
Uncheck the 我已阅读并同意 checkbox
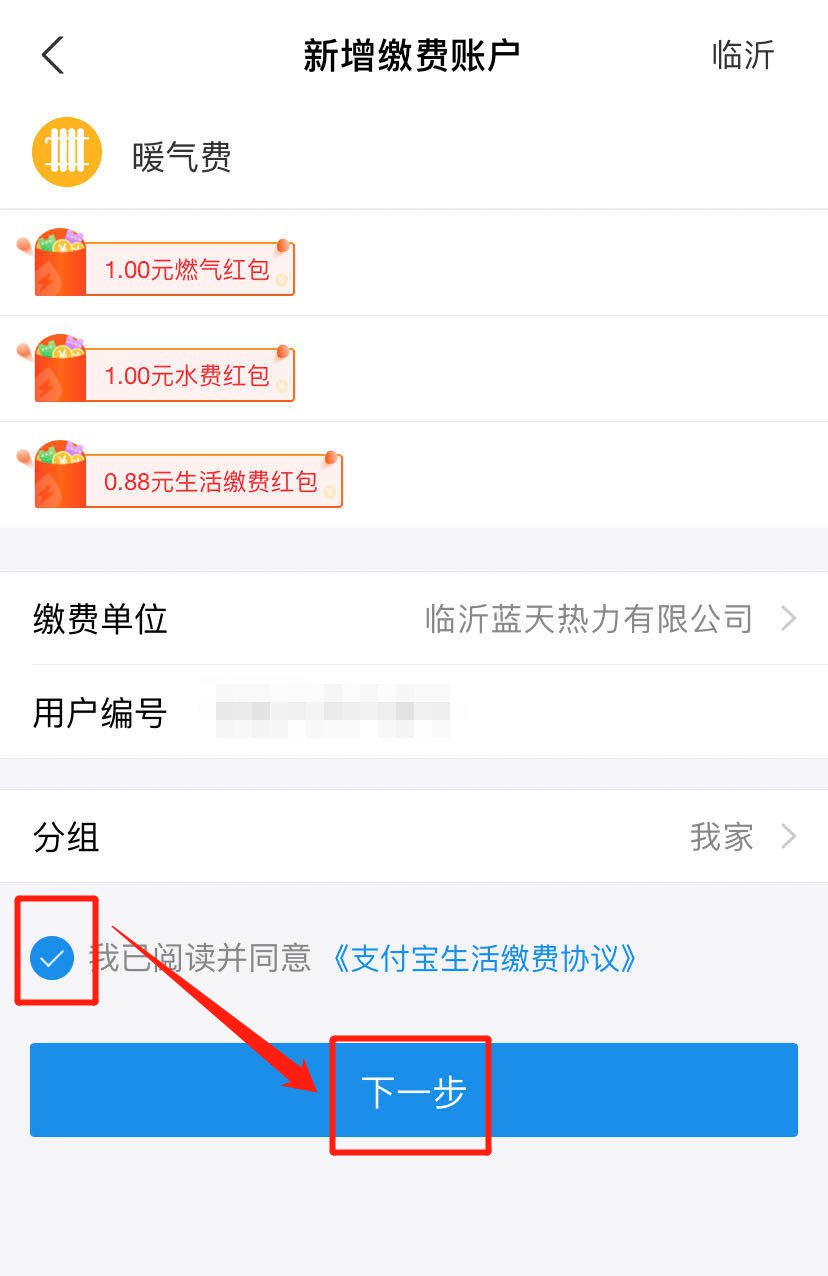point(52,958)
